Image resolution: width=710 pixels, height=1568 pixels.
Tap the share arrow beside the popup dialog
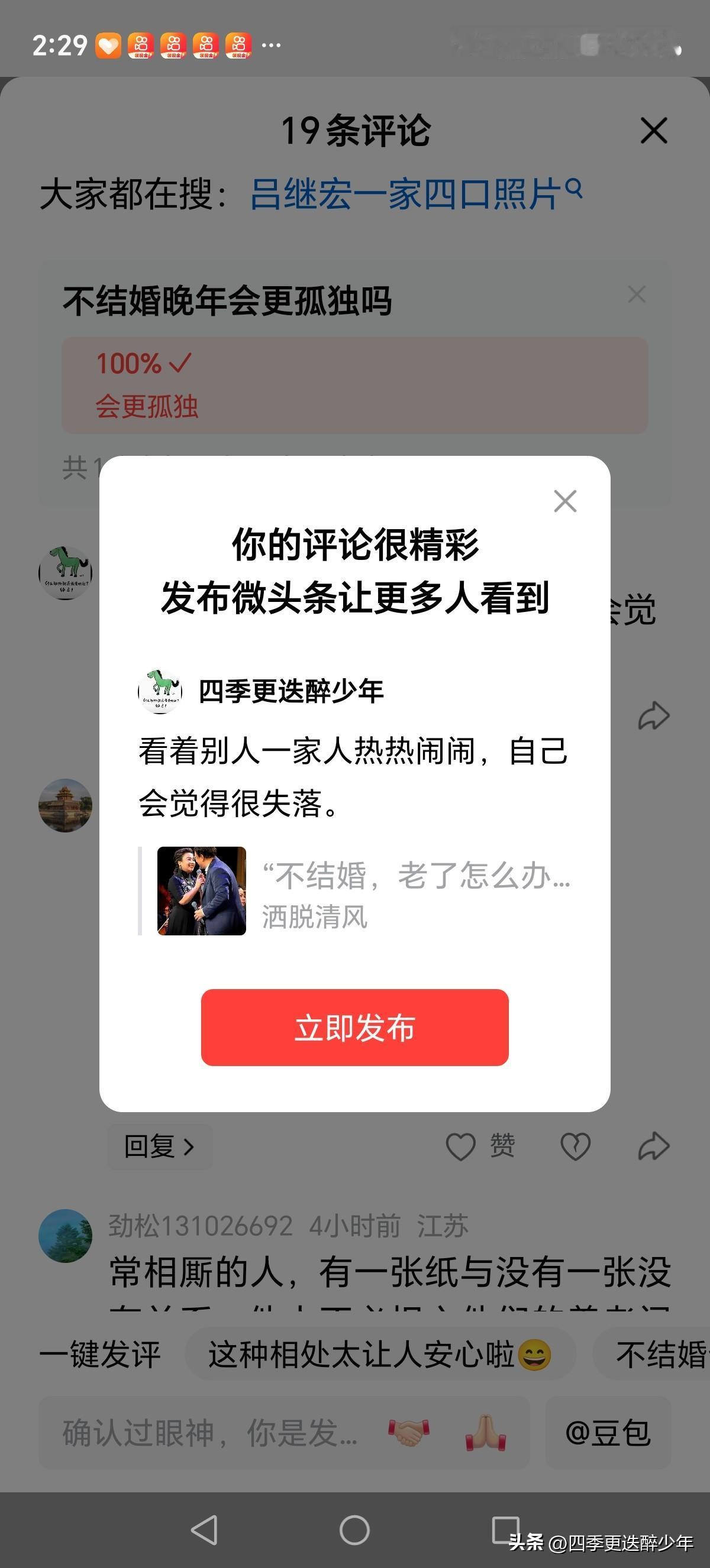click(653, 715)
